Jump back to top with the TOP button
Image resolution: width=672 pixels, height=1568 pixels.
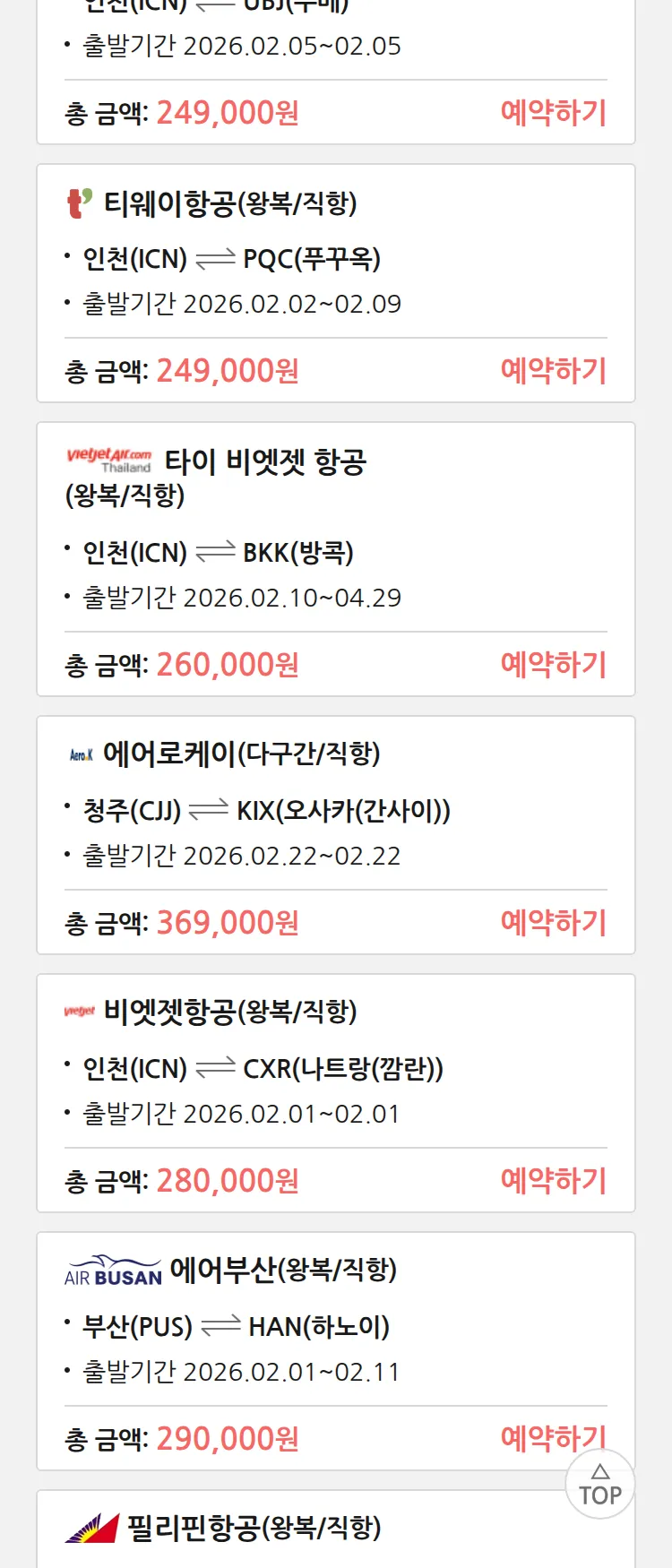600,1486
